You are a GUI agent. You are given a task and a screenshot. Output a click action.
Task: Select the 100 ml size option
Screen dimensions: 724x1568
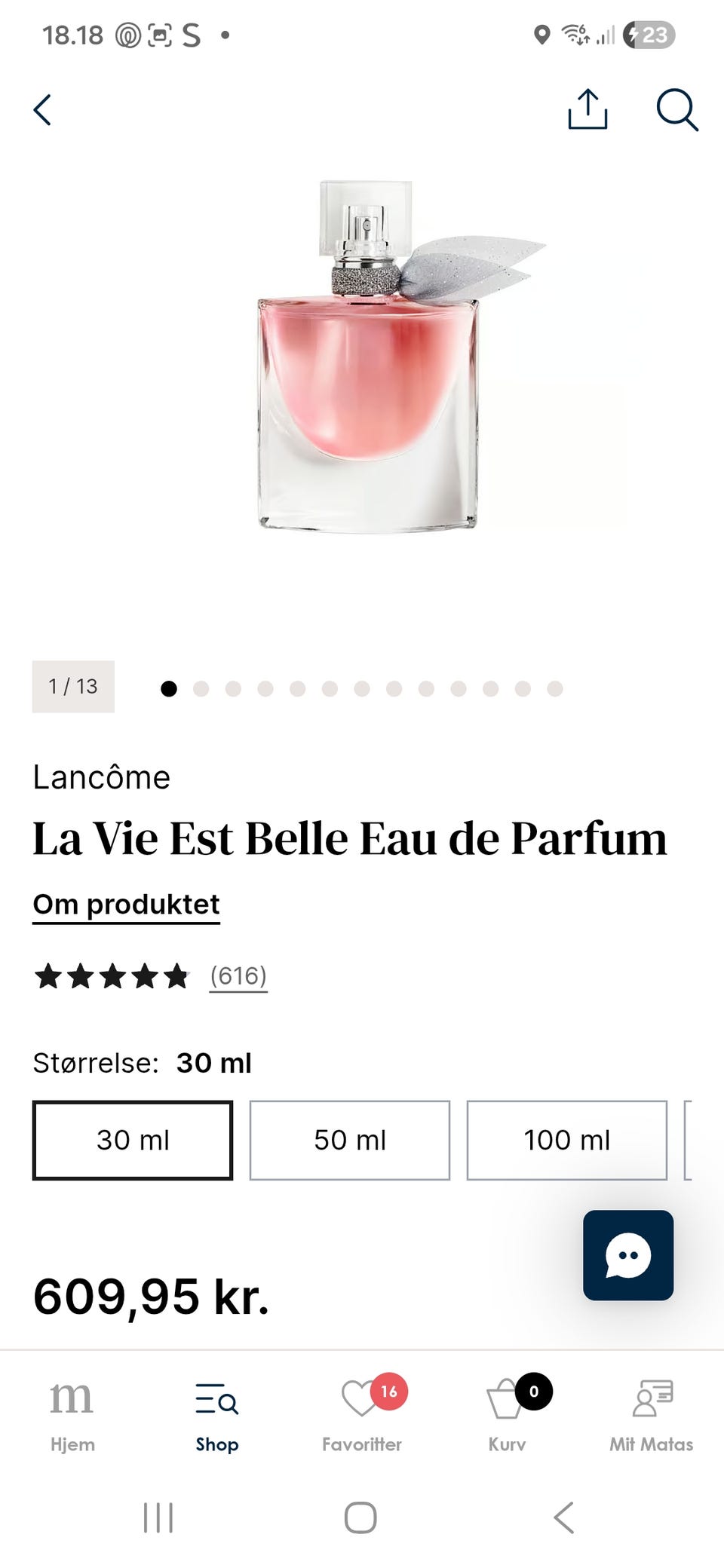[x=566, y=1140]
